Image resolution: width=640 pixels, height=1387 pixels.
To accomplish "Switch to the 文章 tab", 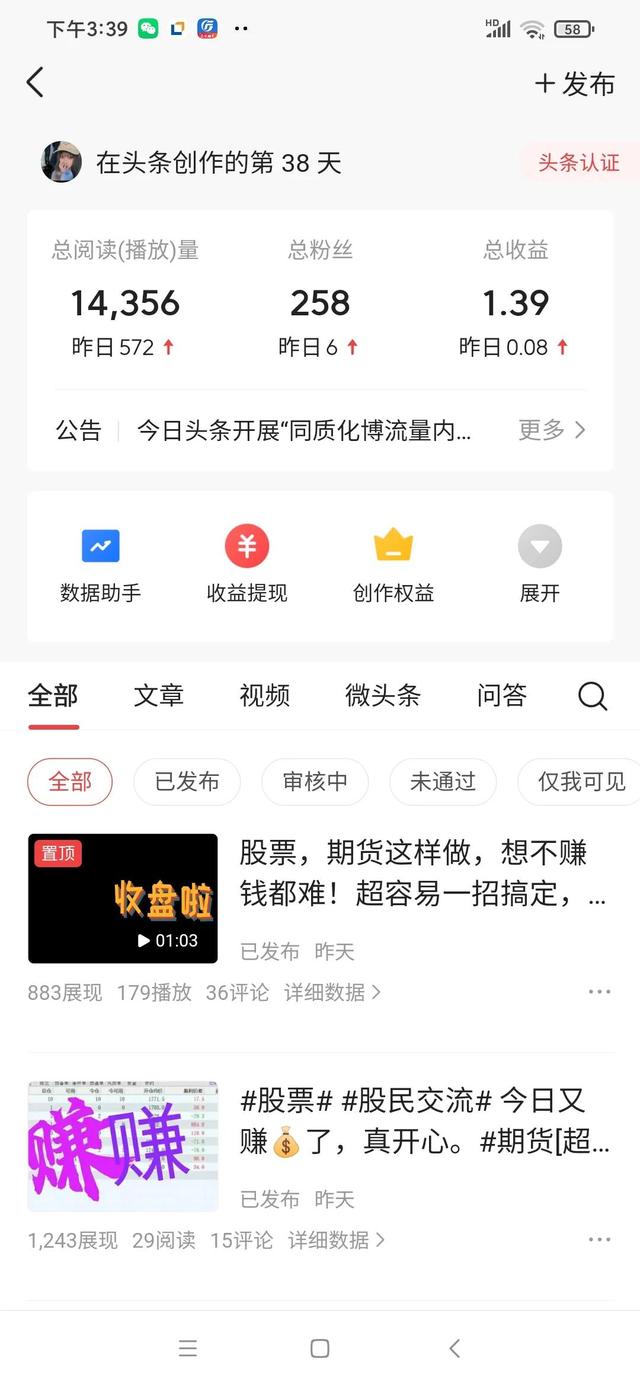I will pyautogui.click(x=159, y=696).
